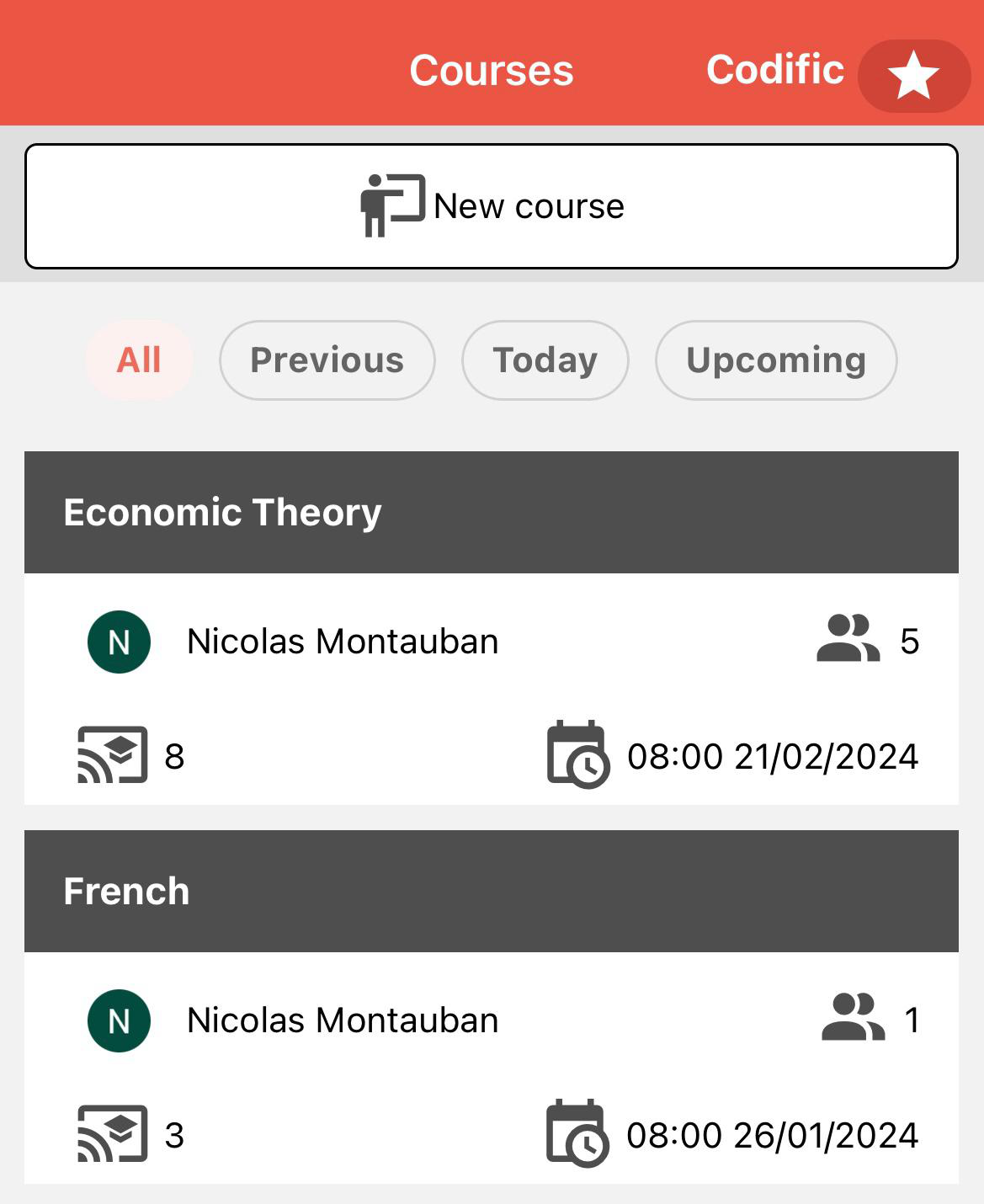Show Previous courses
Viewport: 984px width, 1204px height.
(x=327, y=360)
